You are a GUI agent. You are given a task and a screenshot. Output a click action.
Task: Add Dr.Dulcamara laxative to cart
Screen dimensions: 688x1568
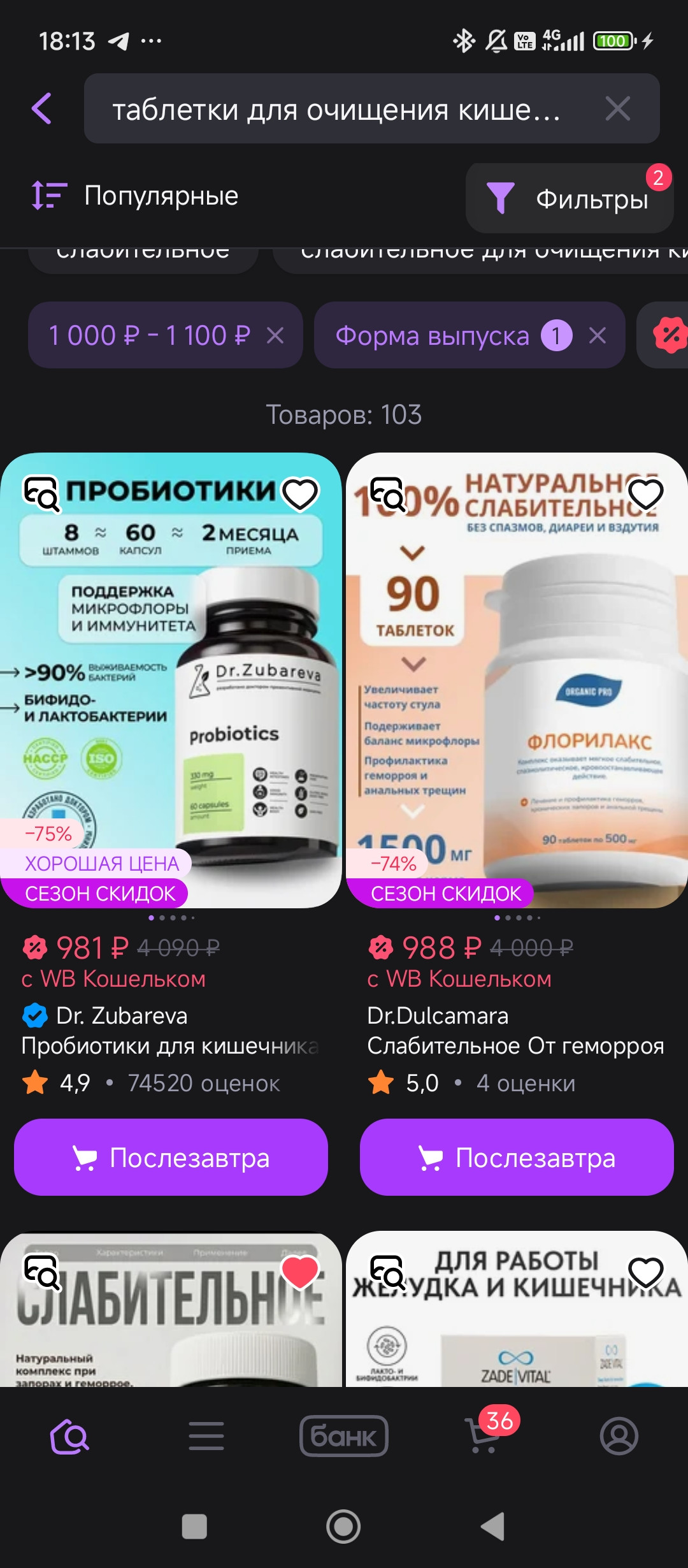point(517,1157)
